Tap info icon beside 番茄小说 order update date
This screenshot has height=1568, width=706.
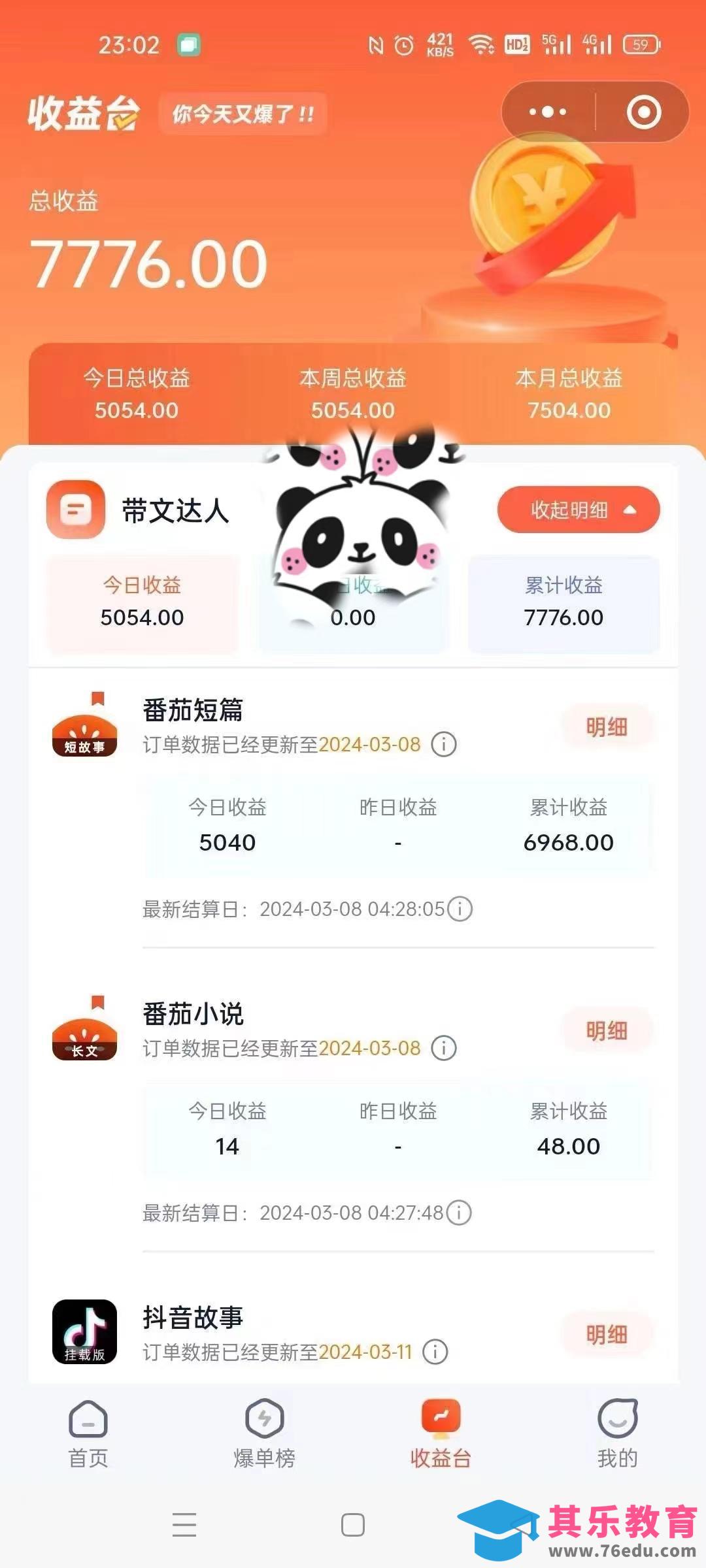coord(444,1048)
